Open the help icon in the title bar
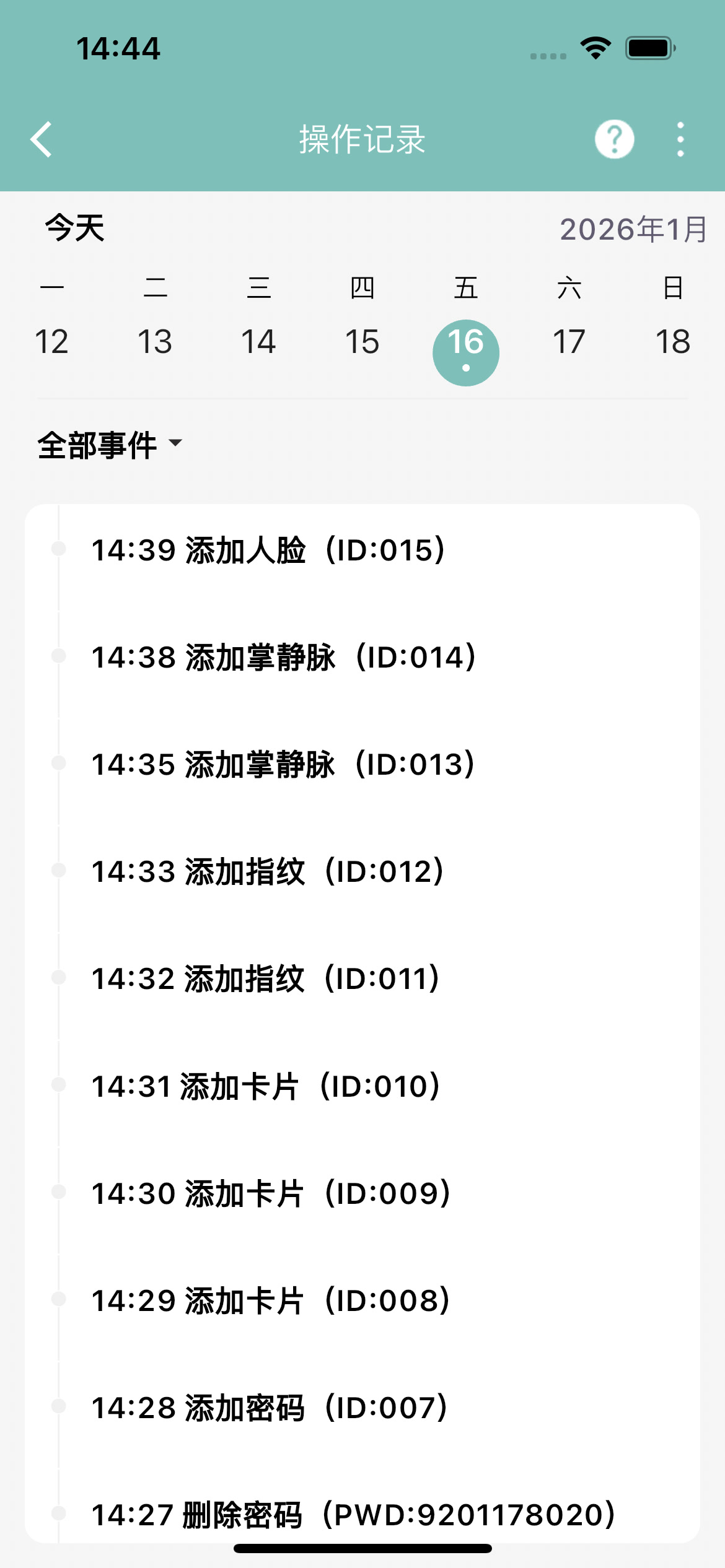The image size is (725, 1568). click(613, 139)
